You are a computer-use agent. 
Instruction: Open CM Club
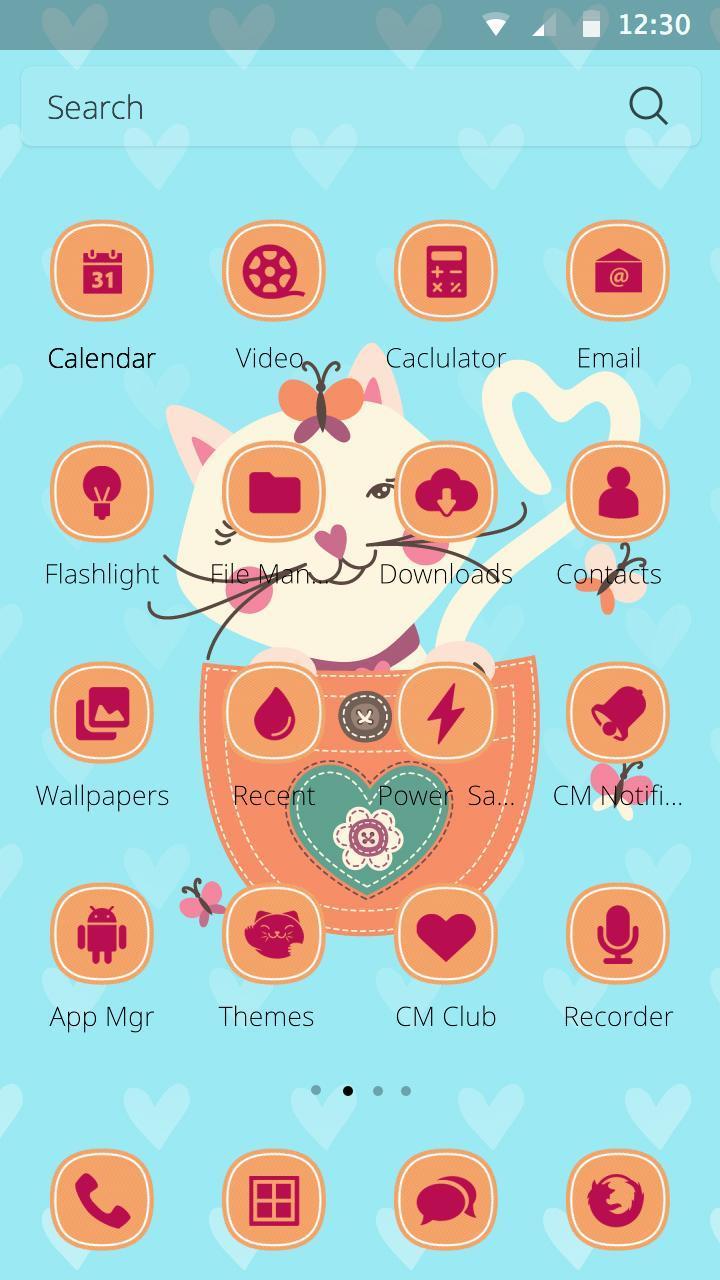[445, 933]
